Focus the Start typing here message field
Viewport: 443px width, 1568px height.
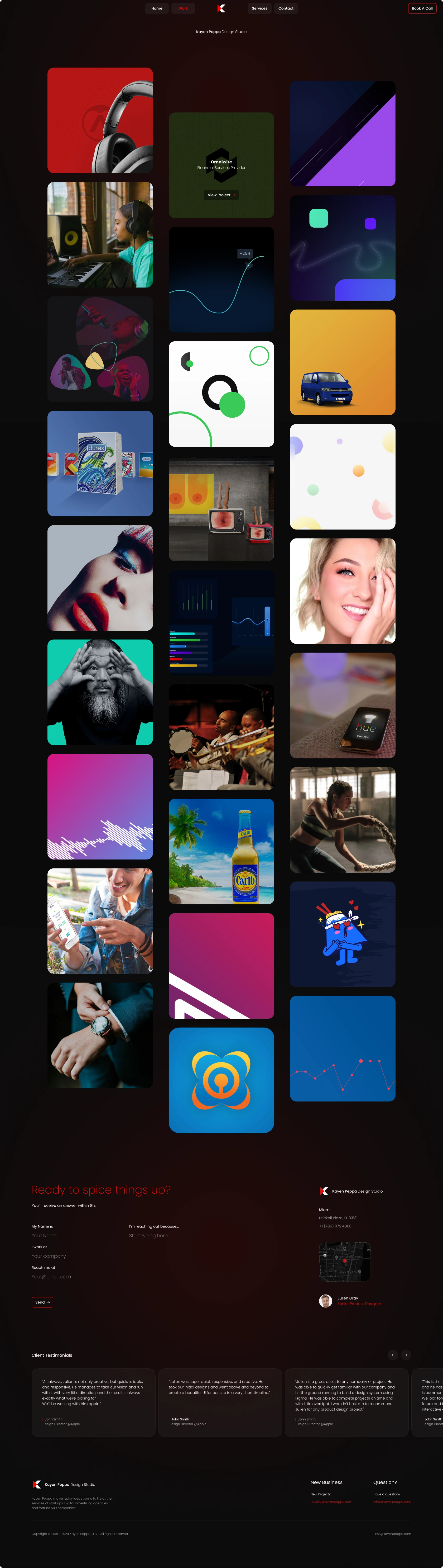[x=182, y=1235]
